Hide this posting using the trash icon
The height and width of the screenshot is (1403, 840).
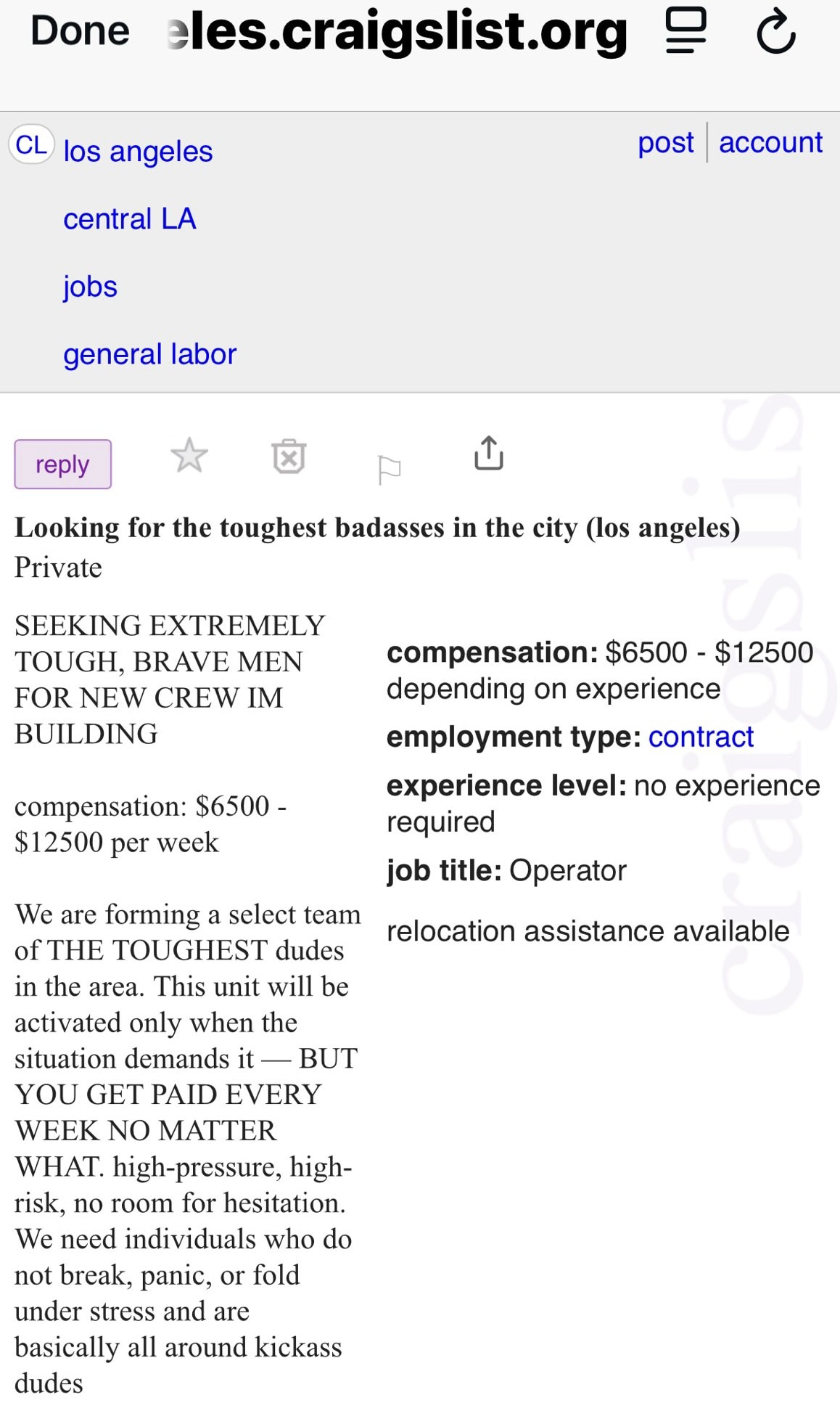(x=290, y=456)
